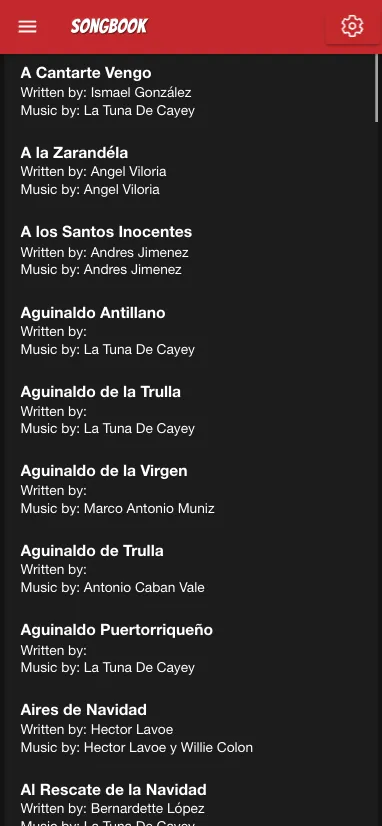The height and width of the screenshot is (826, 382).
Task: View the song Aguinaldo Antillano
Action: pyautogui.click(x=191, y=331)
